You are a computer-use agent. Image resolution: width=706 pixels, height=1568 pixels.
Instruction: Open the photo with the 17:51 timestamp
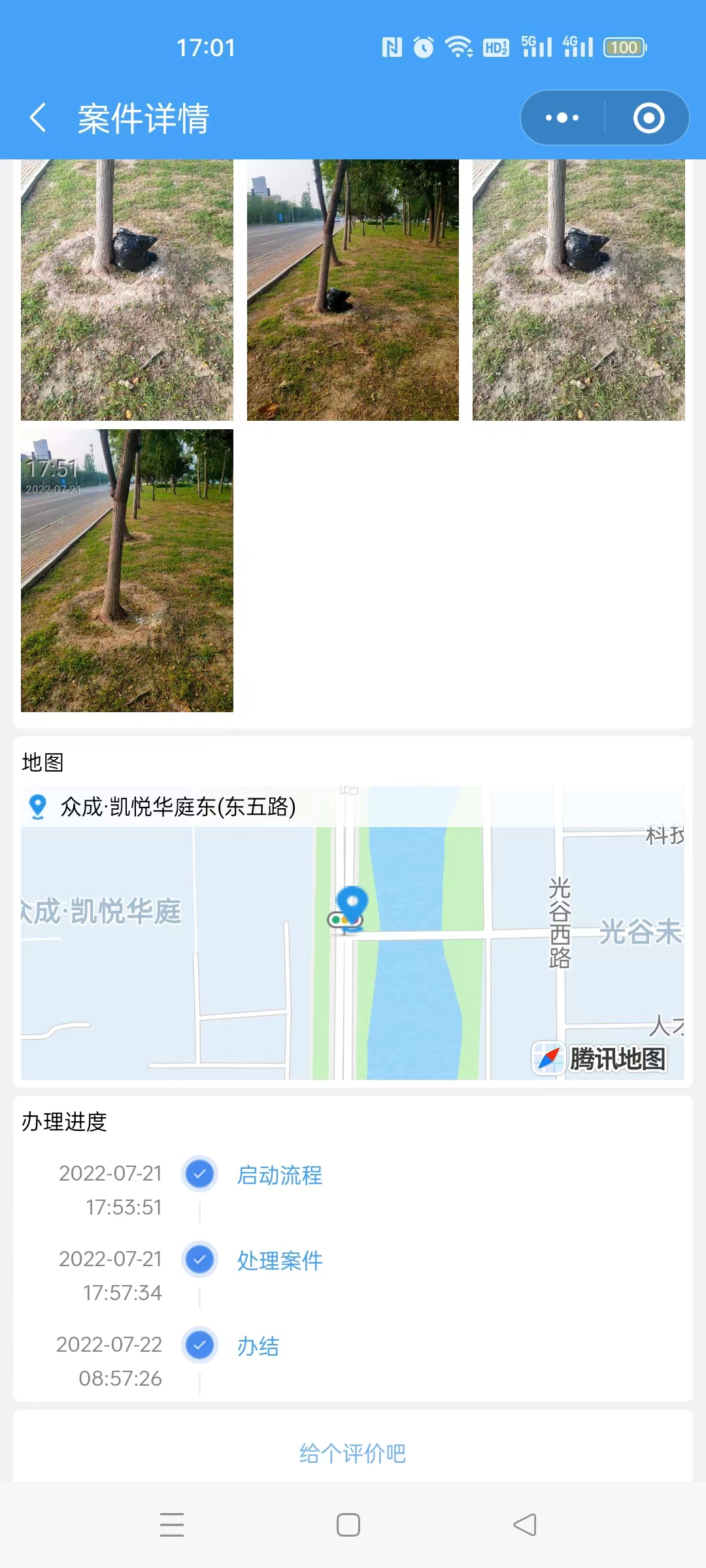tap(127, 570)
